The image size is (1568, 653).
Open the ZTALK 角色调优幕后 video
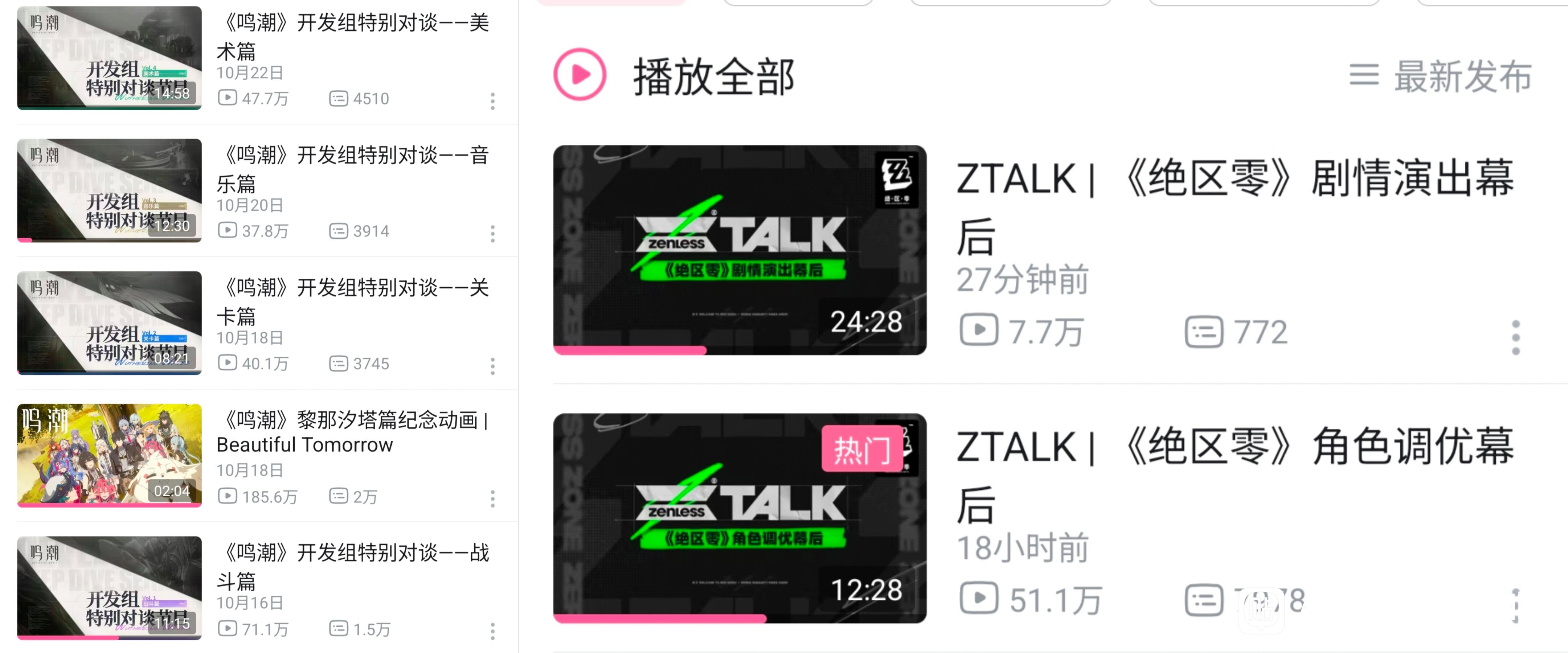740,518
